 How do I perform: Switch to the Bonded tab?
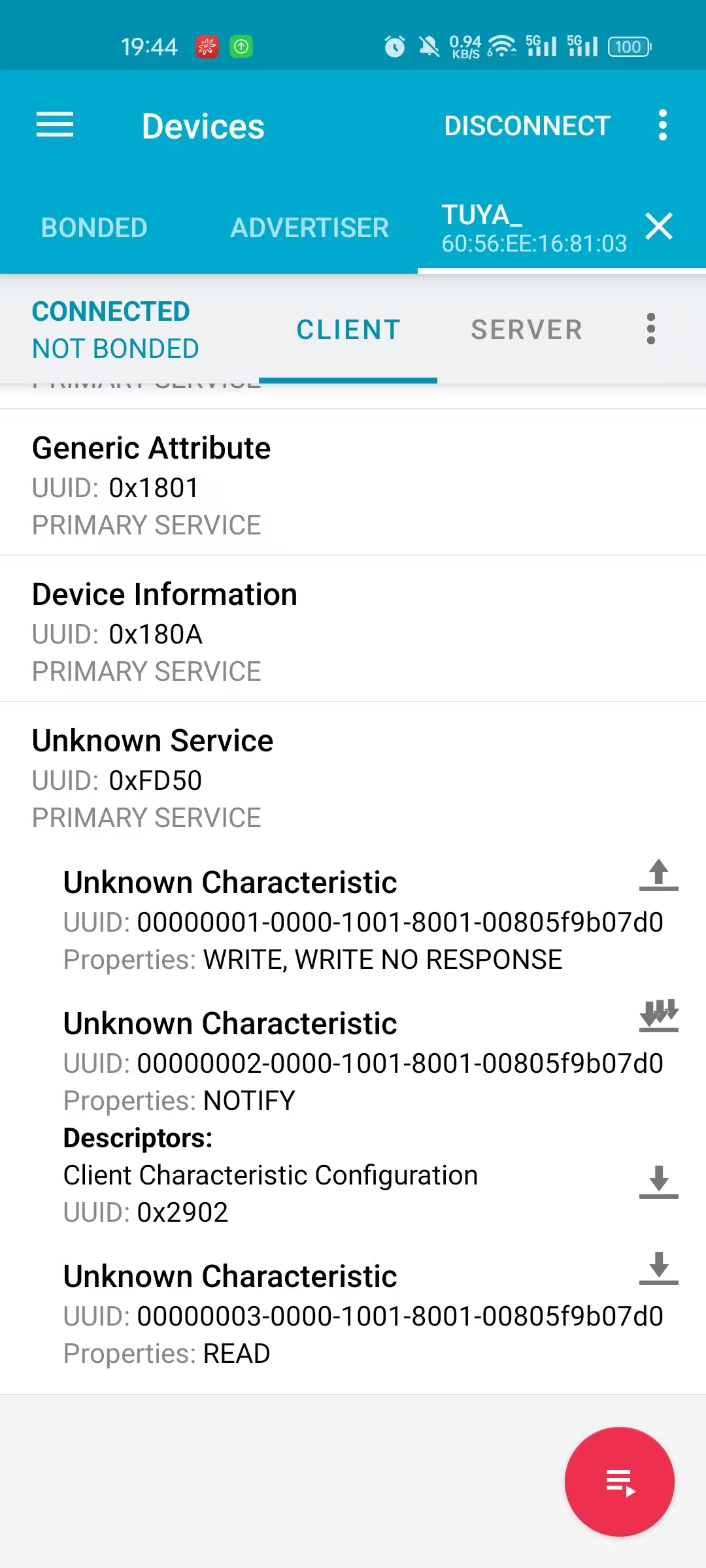click(94, 228)
